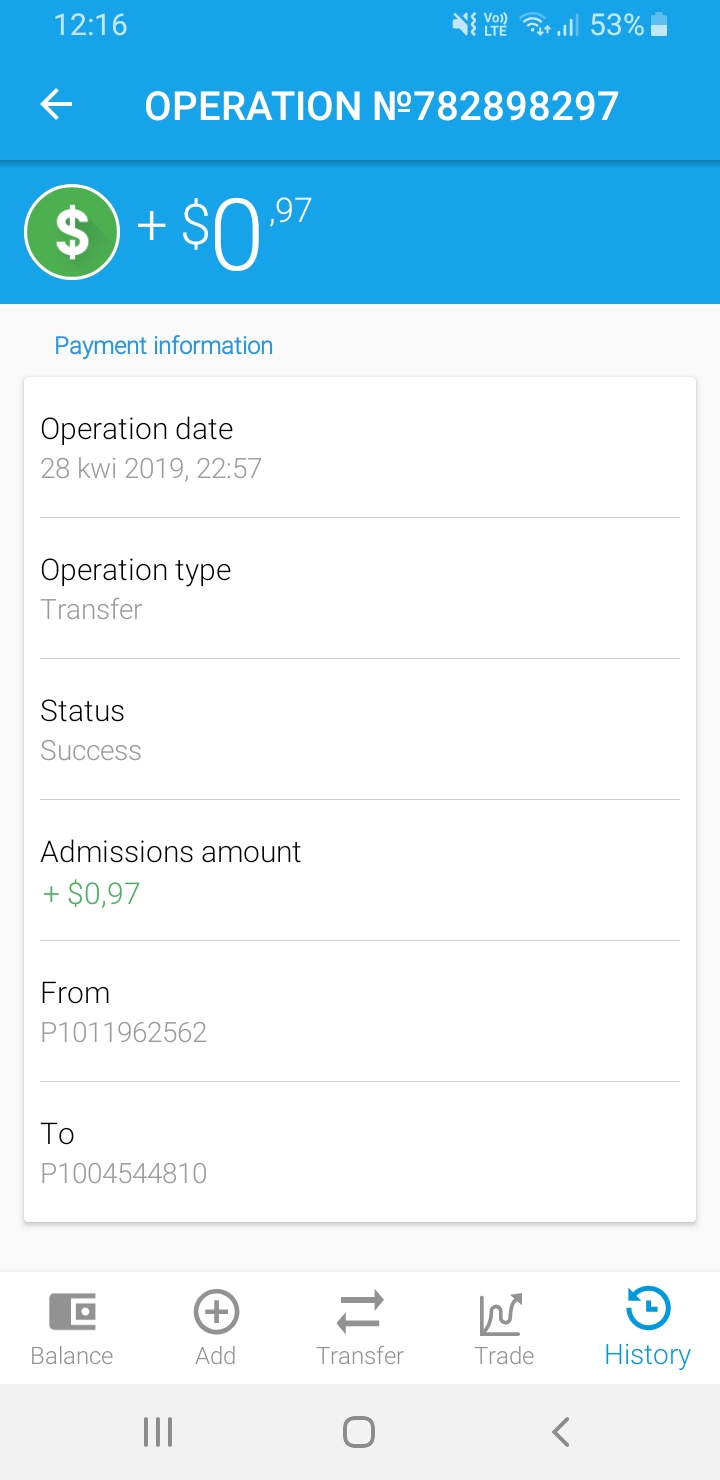Image resolution: width=720 pixels, height=1480 pixels.
Task: Open the Balance tab
Action: (x=72, y=1329)
